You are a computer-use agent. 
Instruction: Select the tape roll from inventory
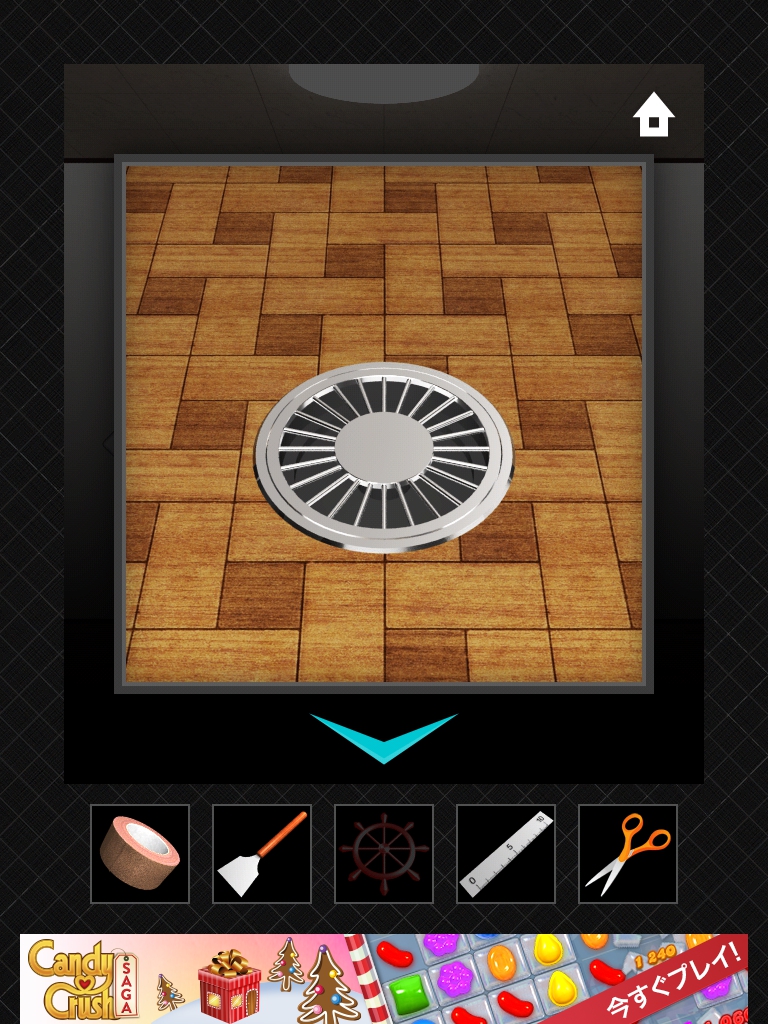click(x=140, y=854)
